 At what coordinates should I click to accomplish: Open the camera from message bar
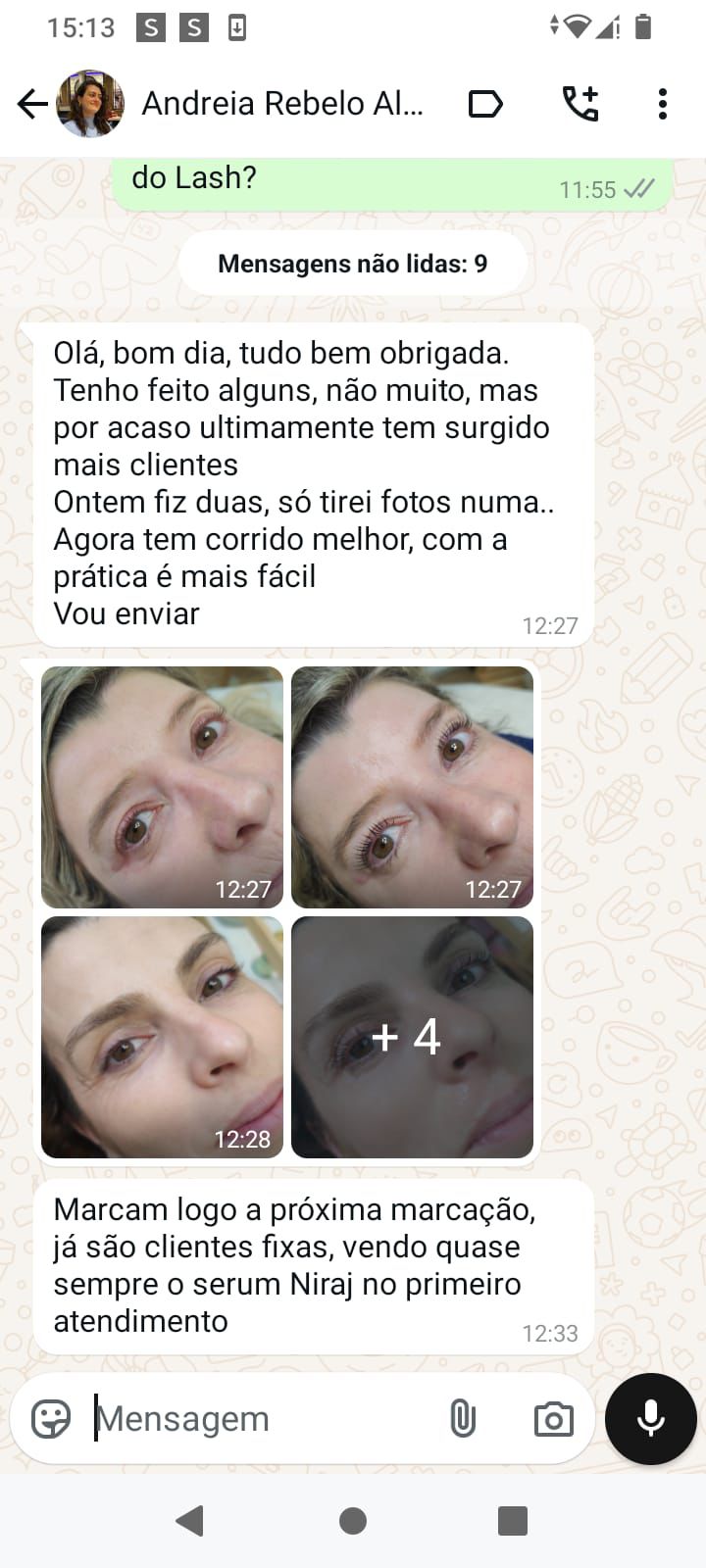pos(553,1418)
